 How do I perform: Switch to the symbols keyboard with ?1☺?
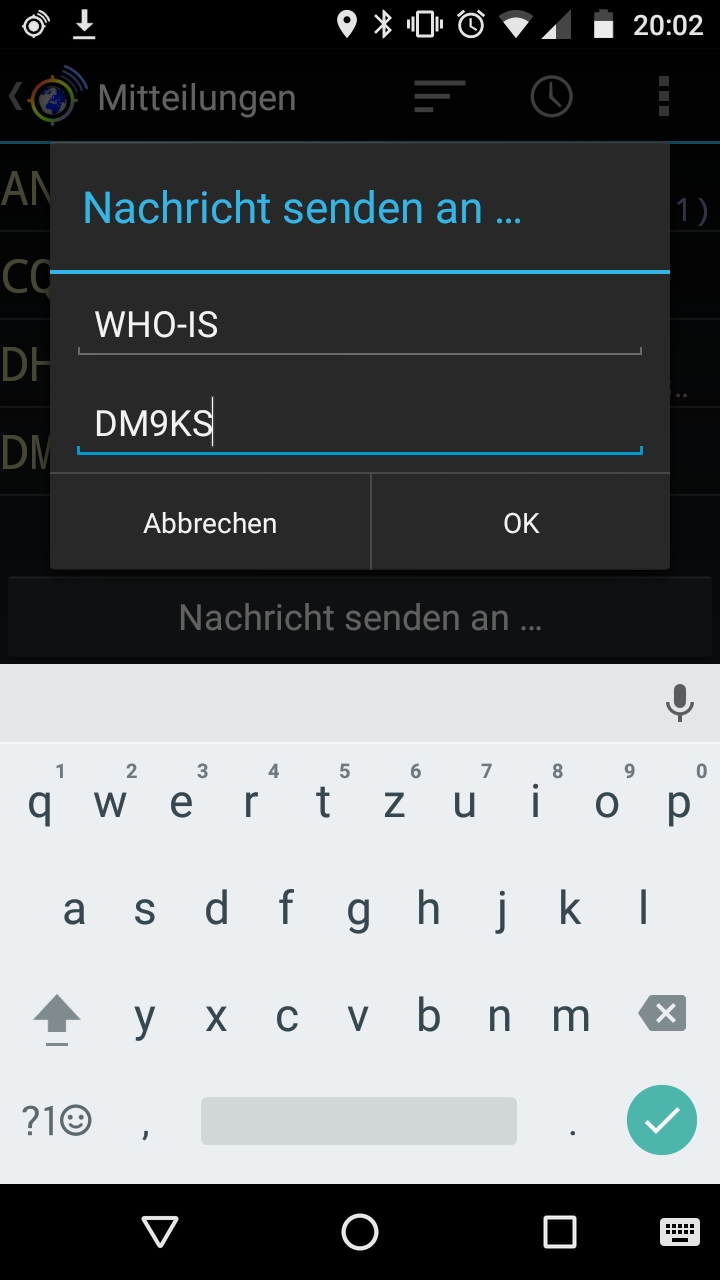click(57, 1121)
